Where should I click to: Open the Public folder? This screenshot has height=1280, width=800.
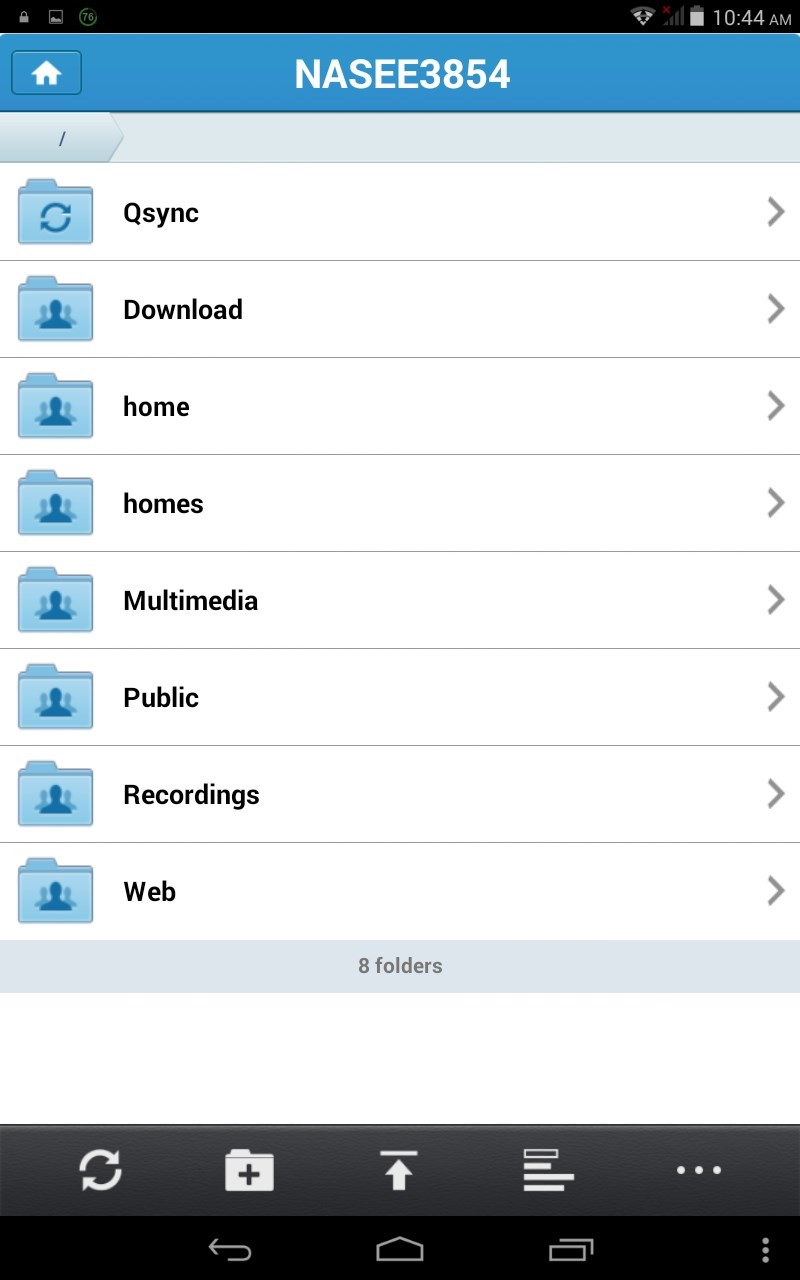(x=400, y=697)
